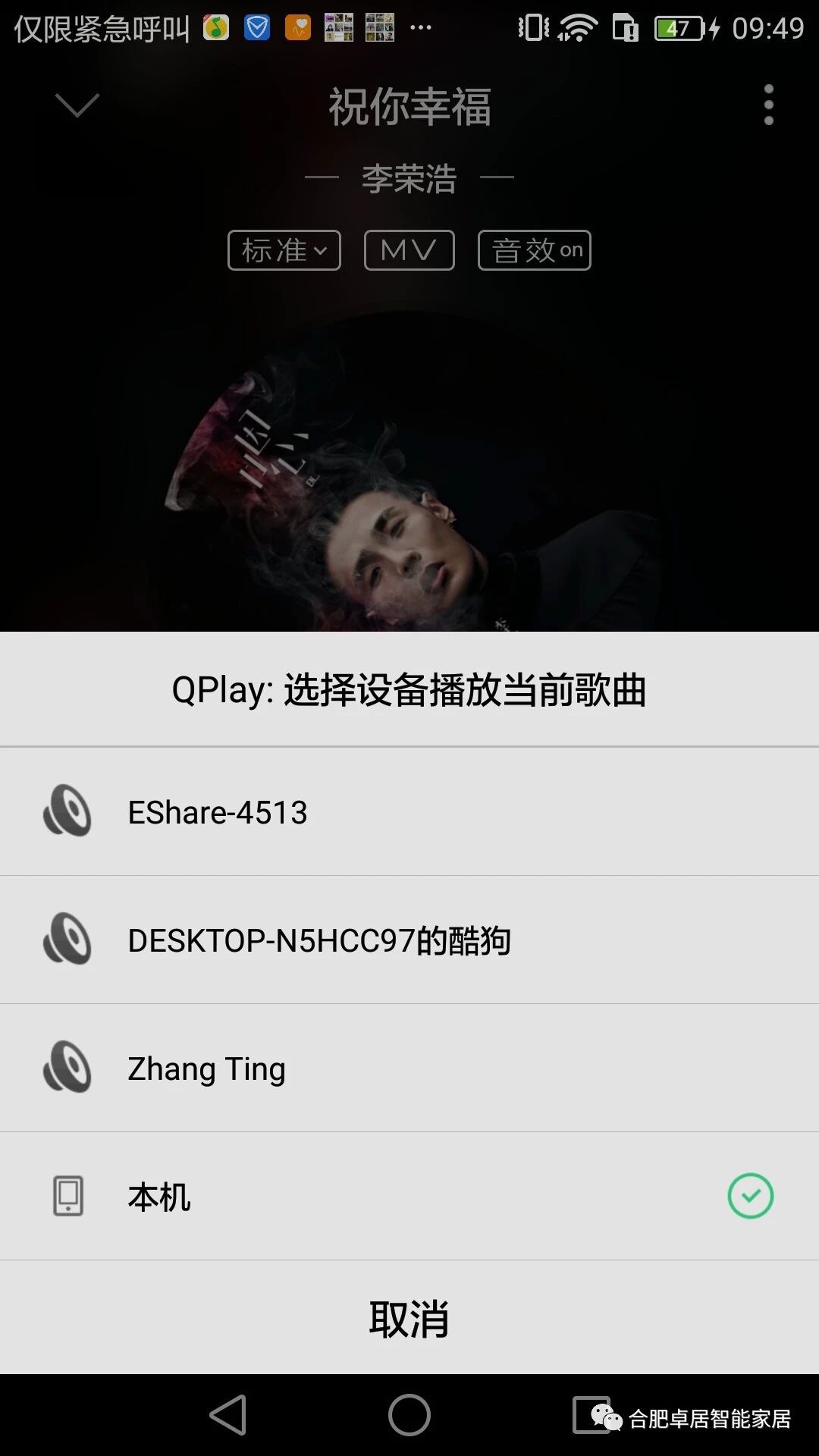This screenshot has height=1456, width=819.
Task: Click the artist name 李荣浩
Action: coord(409,180)
